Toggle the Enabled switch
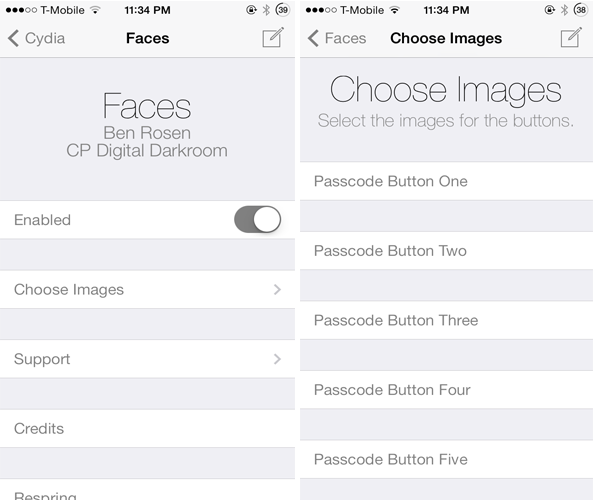The image size is (593, 500). coord(257,219)
